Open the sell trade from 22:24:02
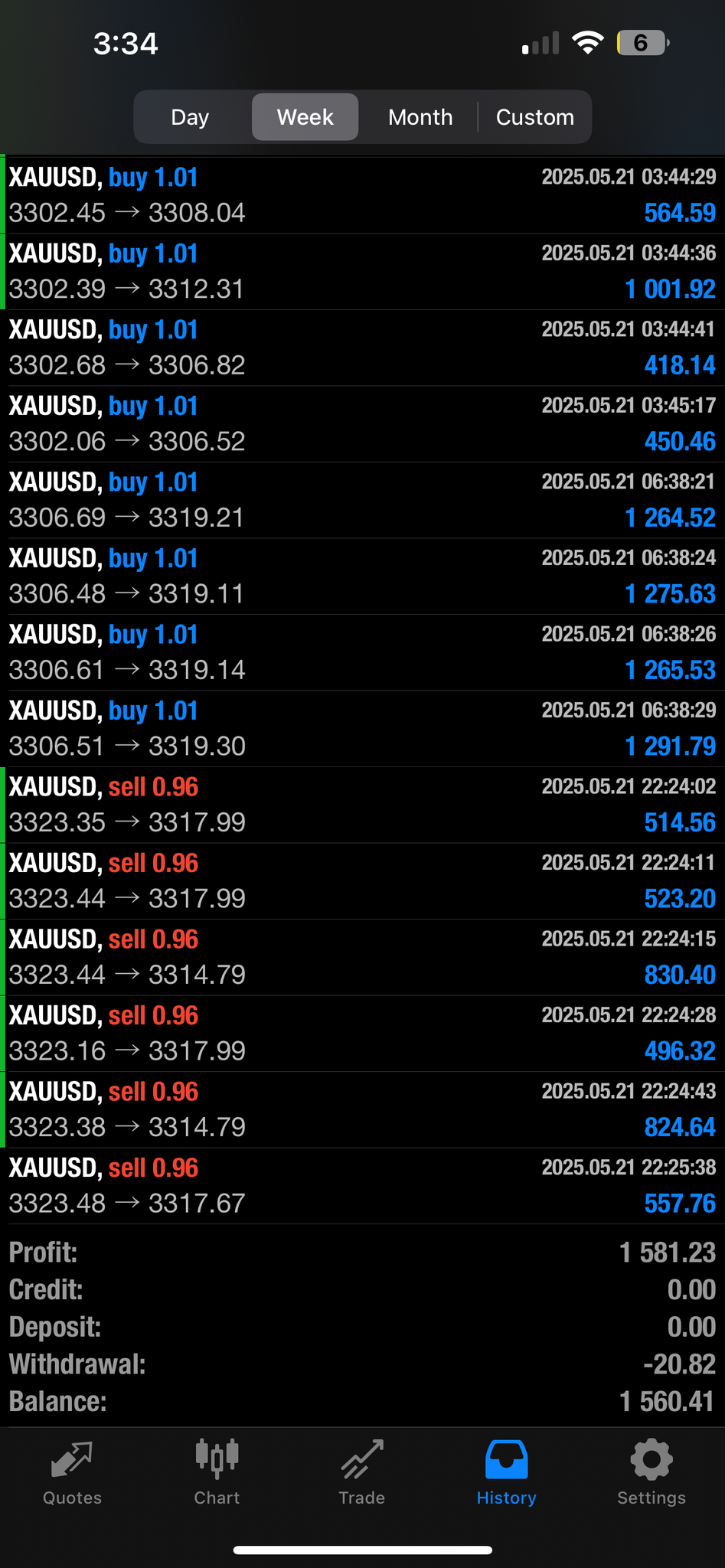The image size is (725, 1568). click(362, 805)
